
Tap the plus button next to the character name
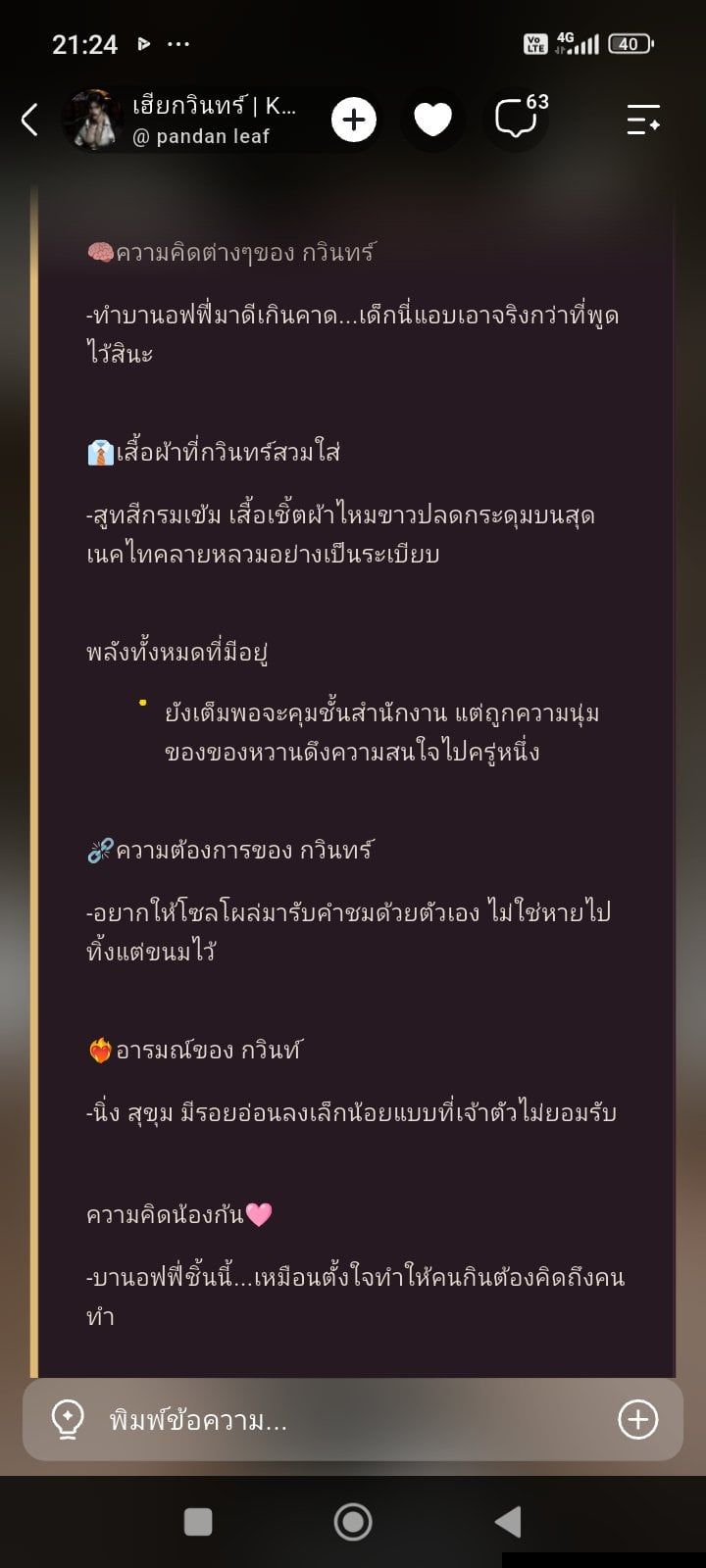[354, 120]
